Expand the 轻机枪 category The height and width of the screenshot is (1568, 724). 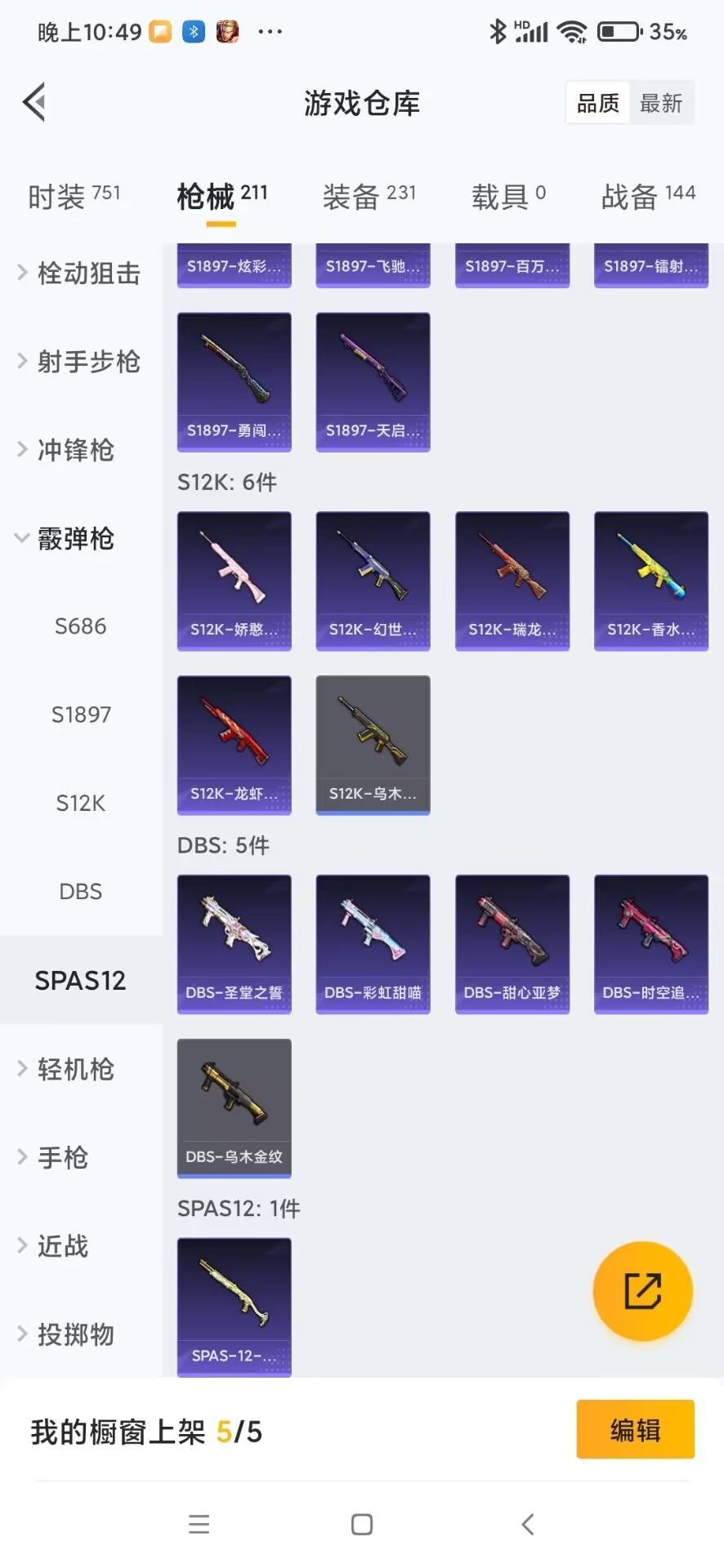74,1068
